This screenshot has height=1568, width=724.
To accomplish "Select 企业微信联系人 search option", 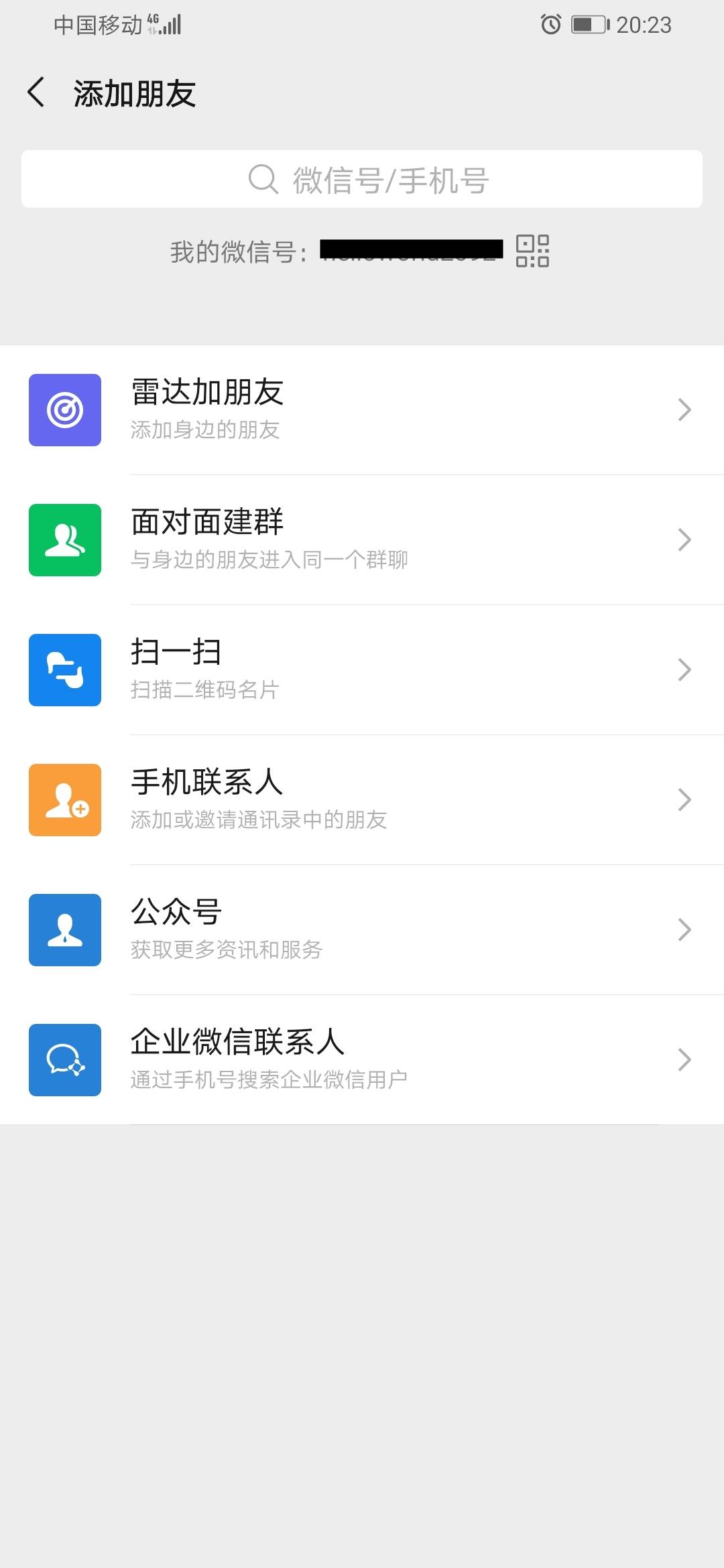I will (x=362, y=1060).
